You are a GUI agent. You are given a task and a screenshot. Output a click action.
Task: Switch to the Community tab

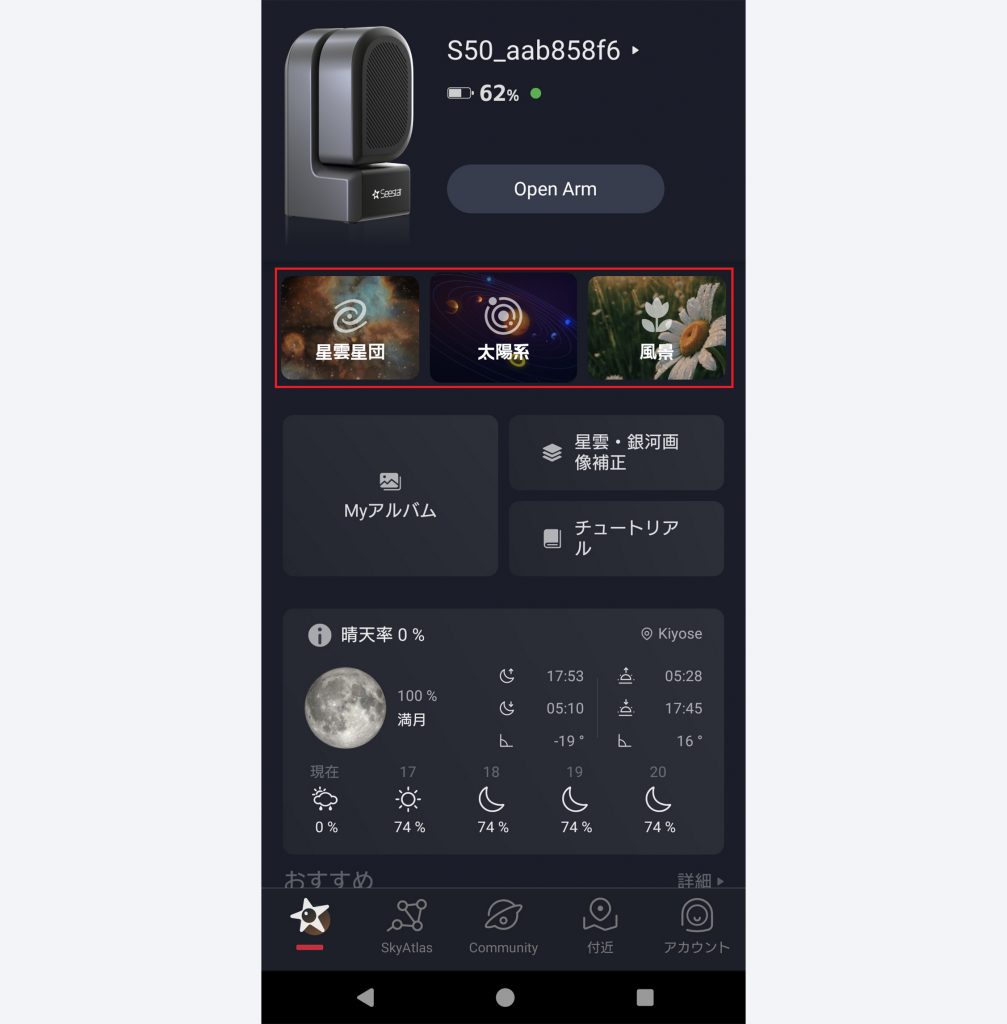coord(503,927)
